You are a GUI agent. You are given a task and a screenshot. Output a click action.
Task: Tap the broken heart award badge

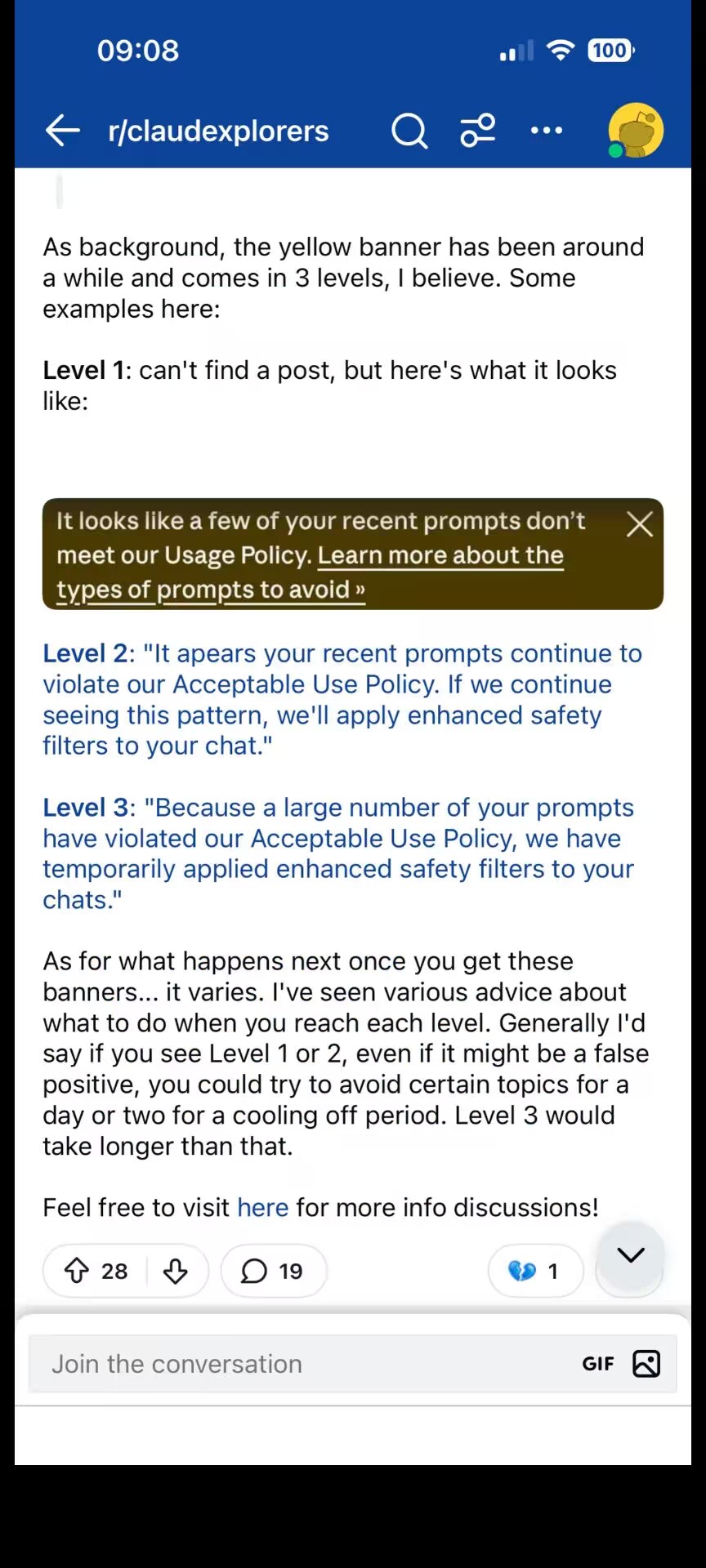[x=535, y=1271]
